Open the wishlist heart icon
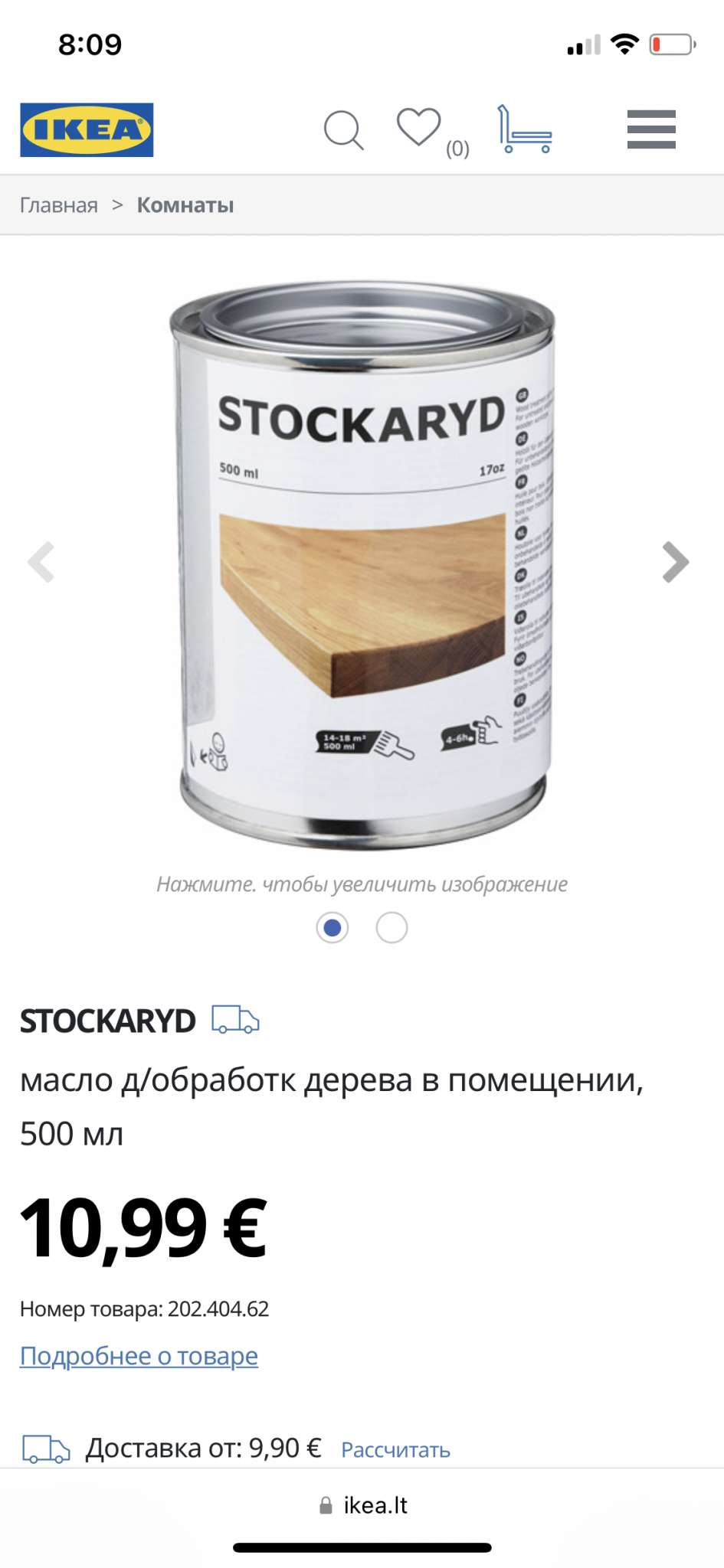Image resolution: width=724 pixels, height=1568 pixels. (x=418, y=127)
